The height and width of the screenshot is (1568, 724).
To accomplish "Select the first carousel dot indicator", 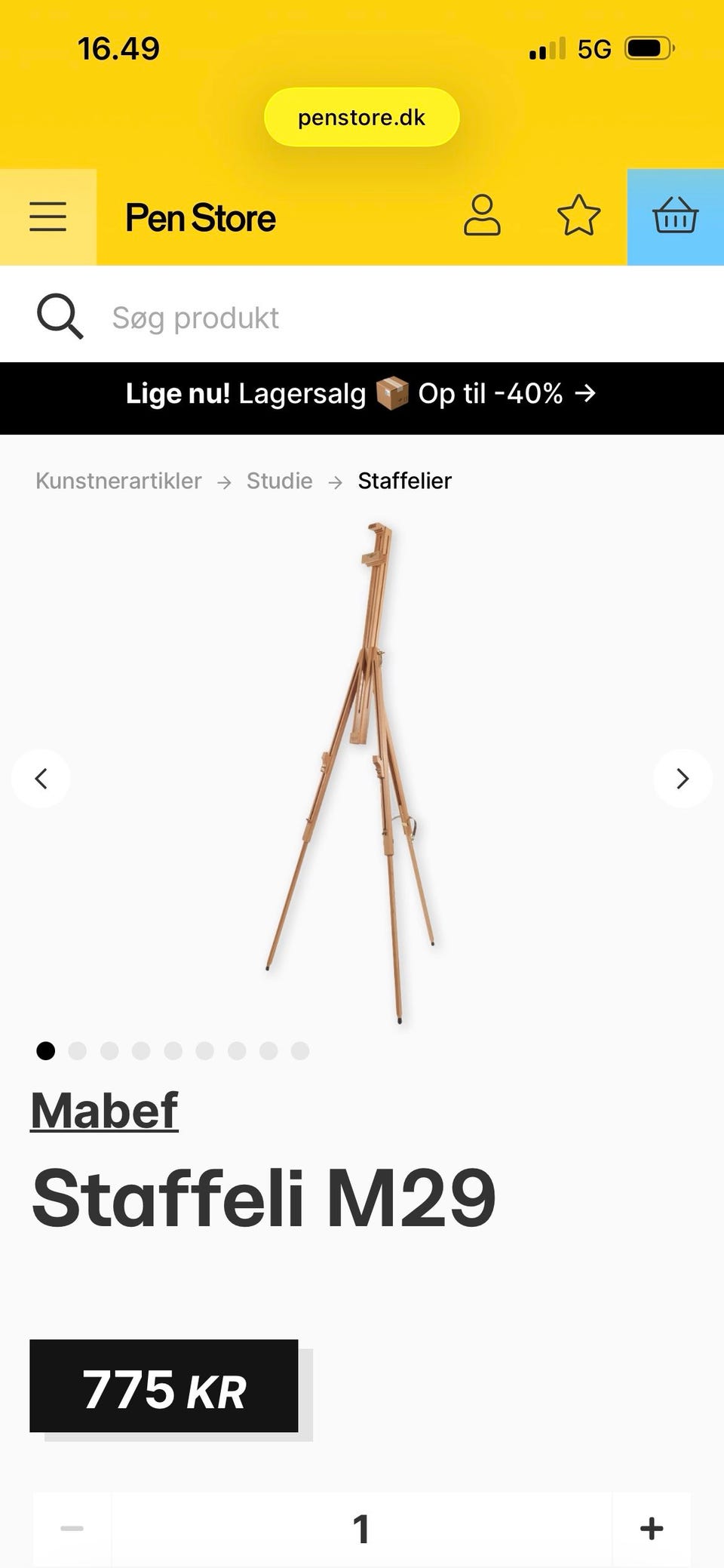I will tap(46, 1050).
